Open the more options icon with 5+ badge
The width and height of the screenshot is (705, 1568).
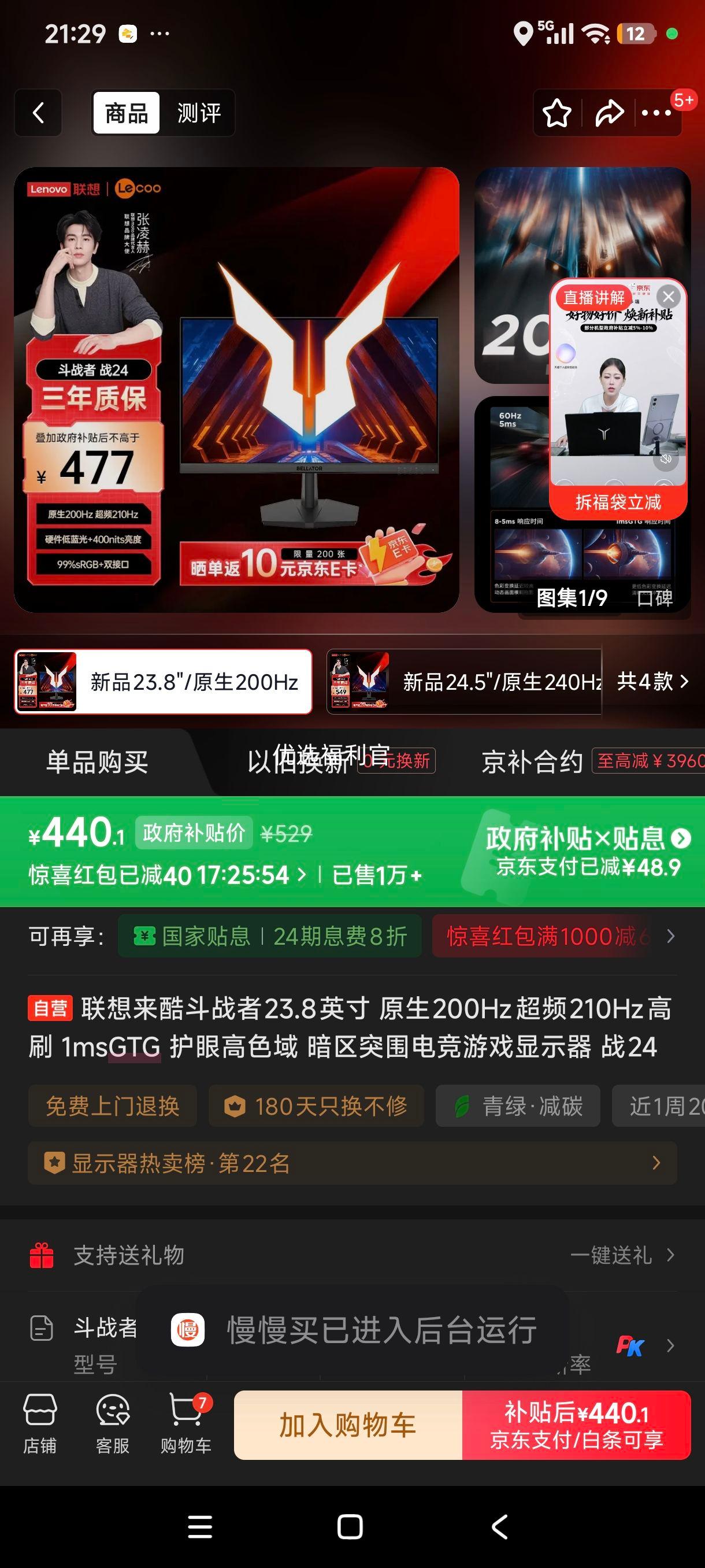(x=655, y=113)
